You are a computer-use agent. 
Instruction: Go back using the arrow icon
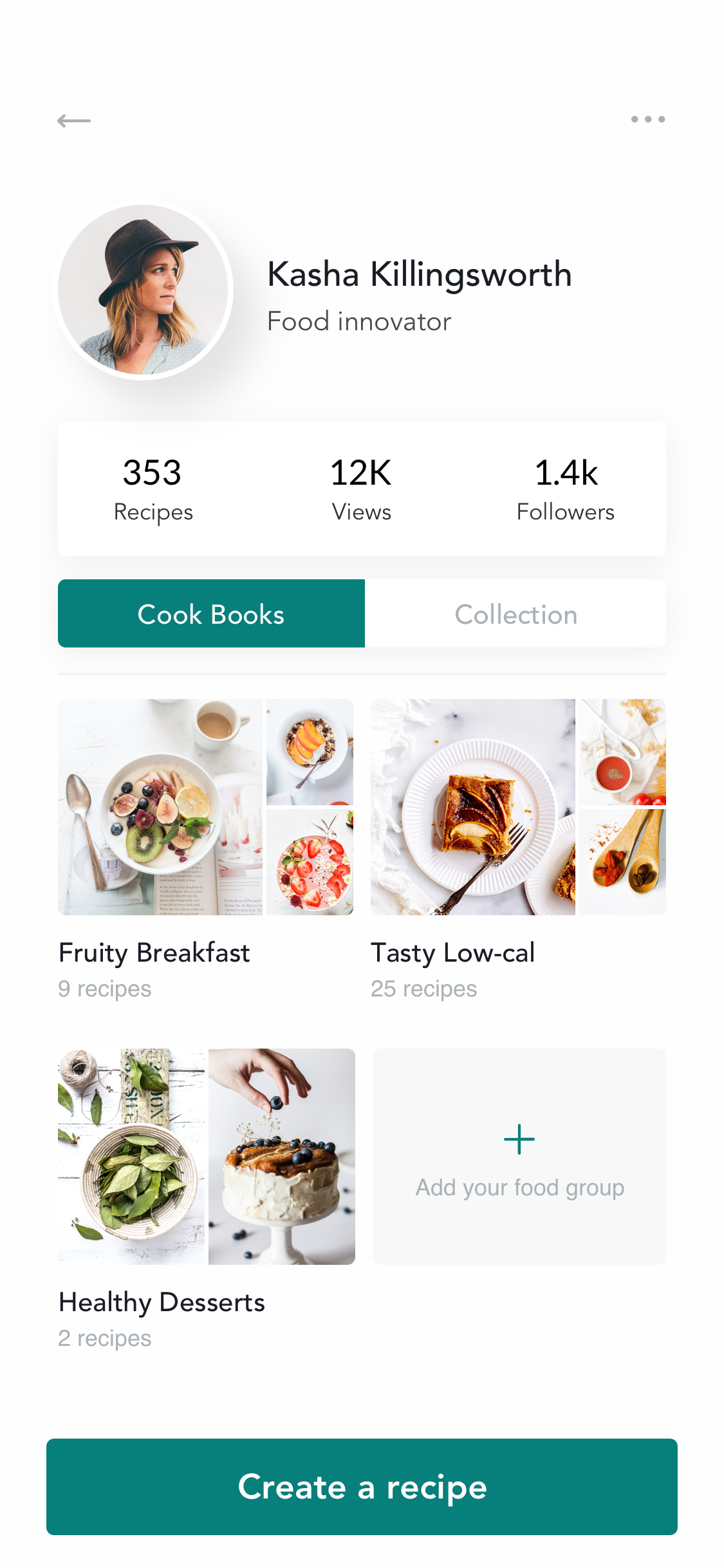tap(74, 120)
